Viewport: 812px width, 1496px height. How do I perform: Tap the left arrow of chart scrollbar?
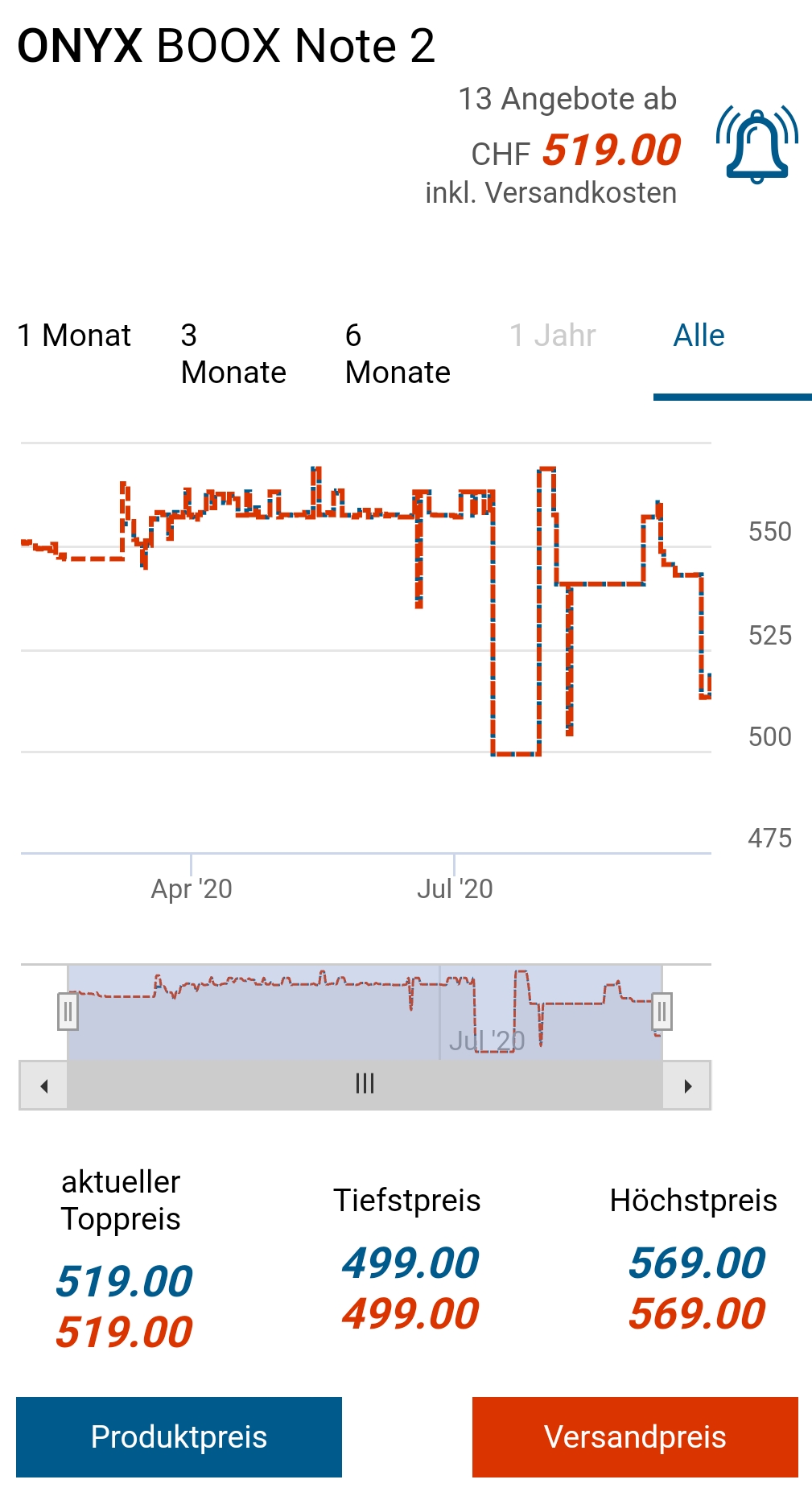click(x=43, y=1086)
